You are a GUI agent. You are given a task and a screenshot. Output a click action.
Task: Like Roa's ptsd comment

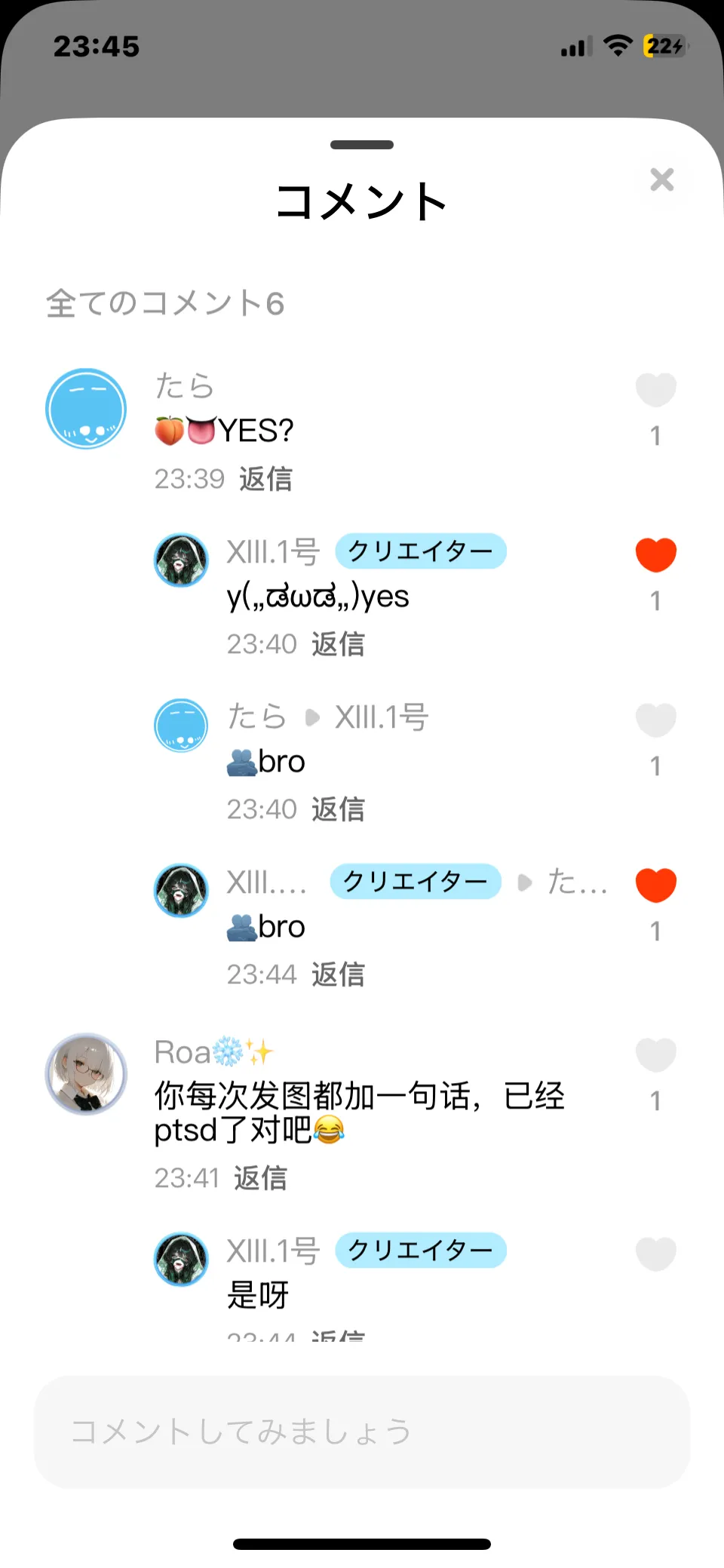[x=655, y=1054]
